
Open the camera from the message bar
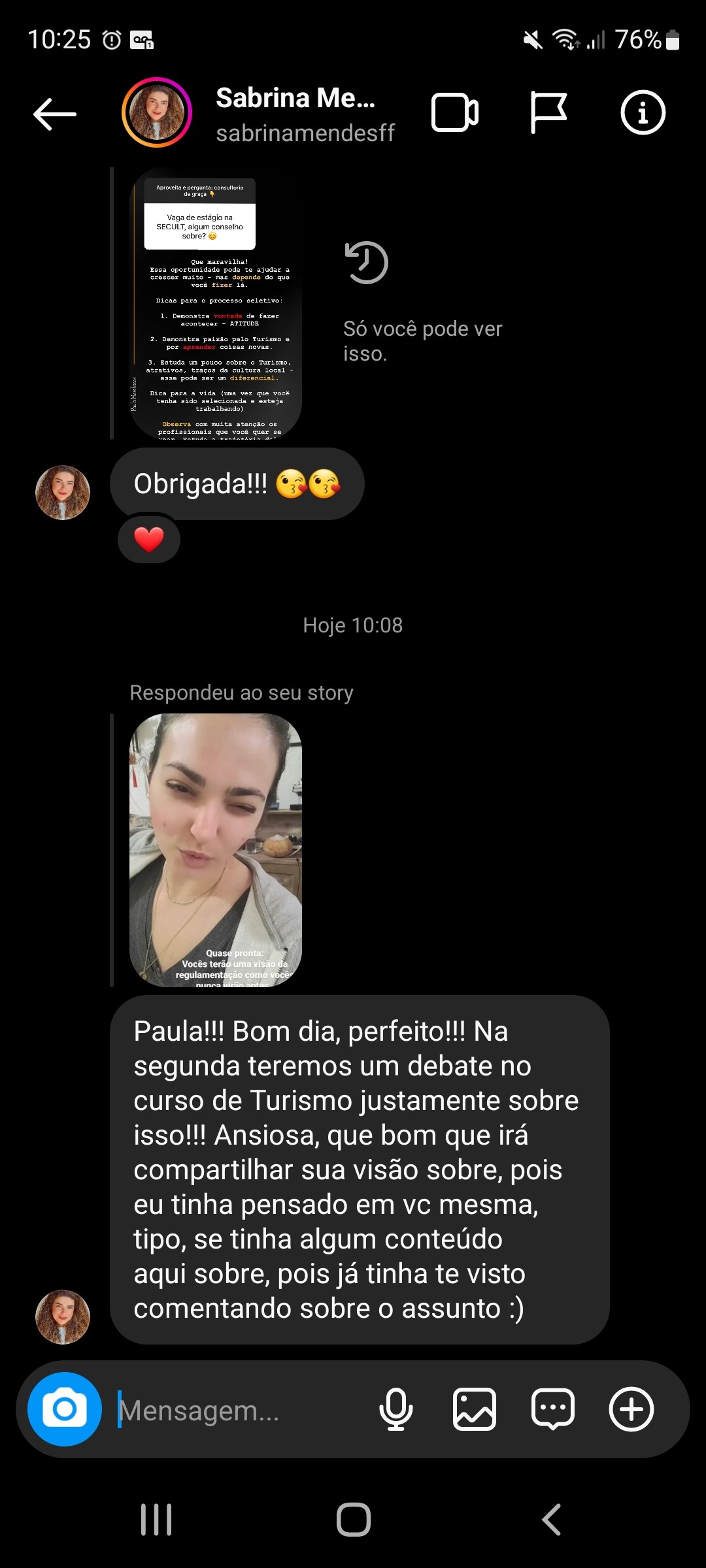tap(65, 1409)
